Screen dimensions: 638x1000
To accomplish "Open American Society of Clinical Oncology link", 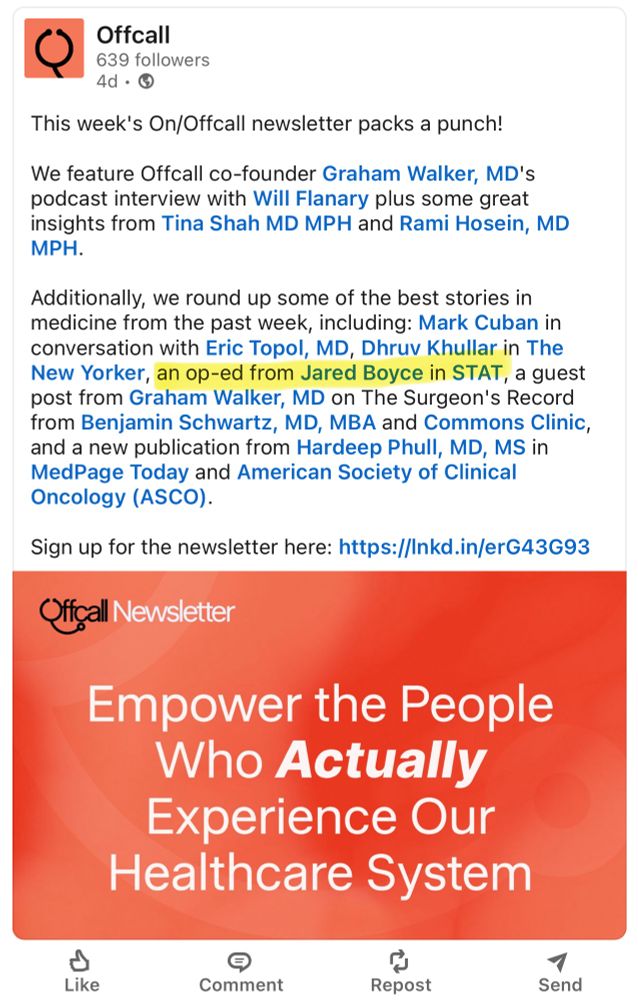I will pyautogui.click(x=376, y=472).
